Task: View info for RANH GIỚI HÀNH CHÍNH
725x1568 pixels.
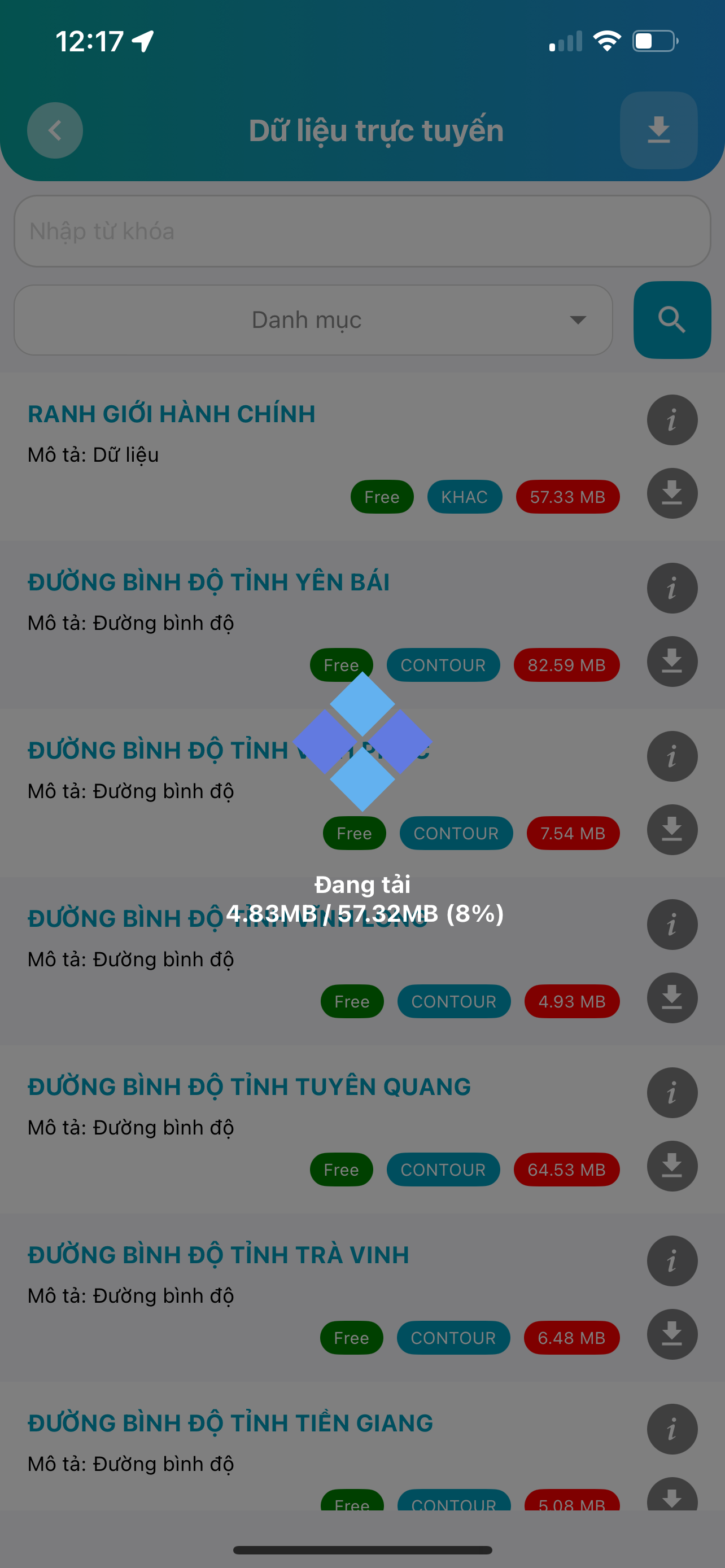Action: 671,420
